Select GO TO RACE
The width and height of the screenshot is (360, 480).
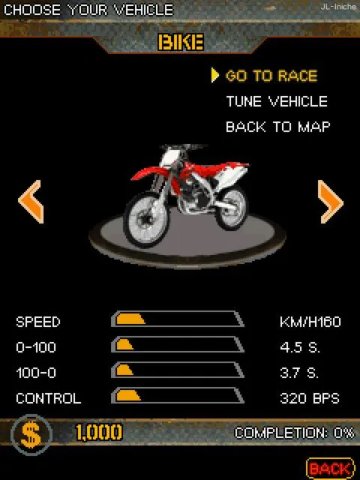[x=271, y=76]
